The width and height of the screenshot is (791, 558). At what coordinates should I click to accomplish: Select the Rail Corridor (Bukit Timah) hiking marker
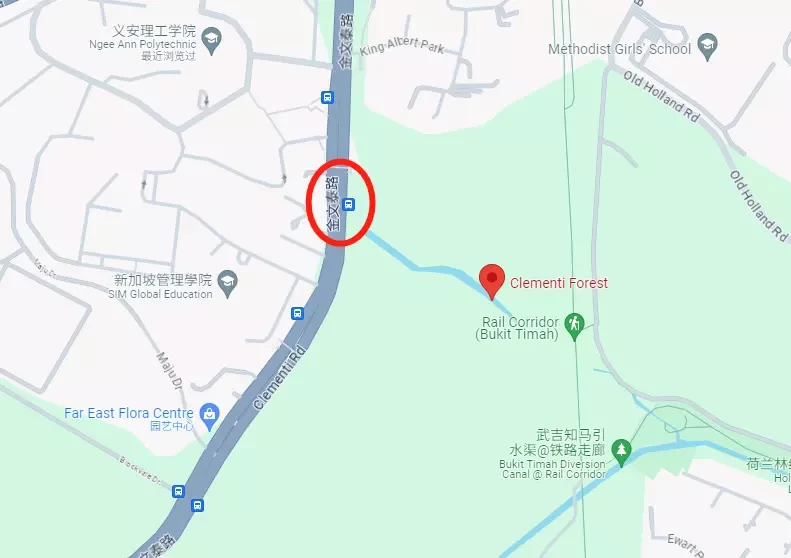point(574,324)
